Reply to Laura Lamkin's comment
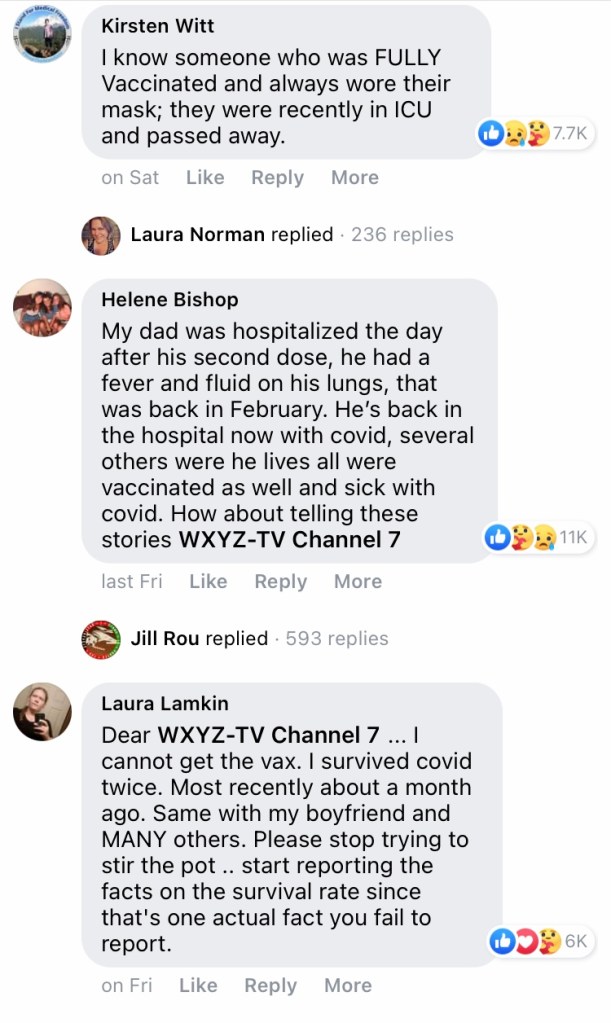 click(x=270, y=985)
